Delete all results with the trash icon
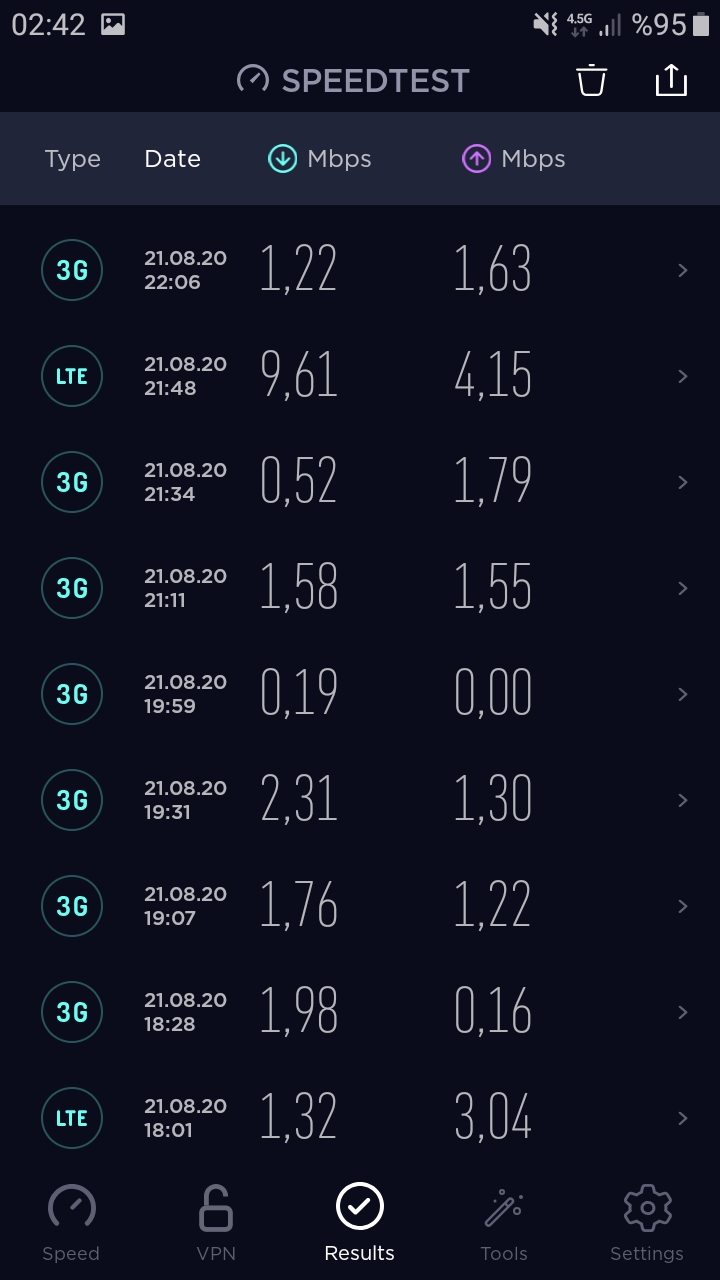The image size is (720, 1280). click(592, 80)
